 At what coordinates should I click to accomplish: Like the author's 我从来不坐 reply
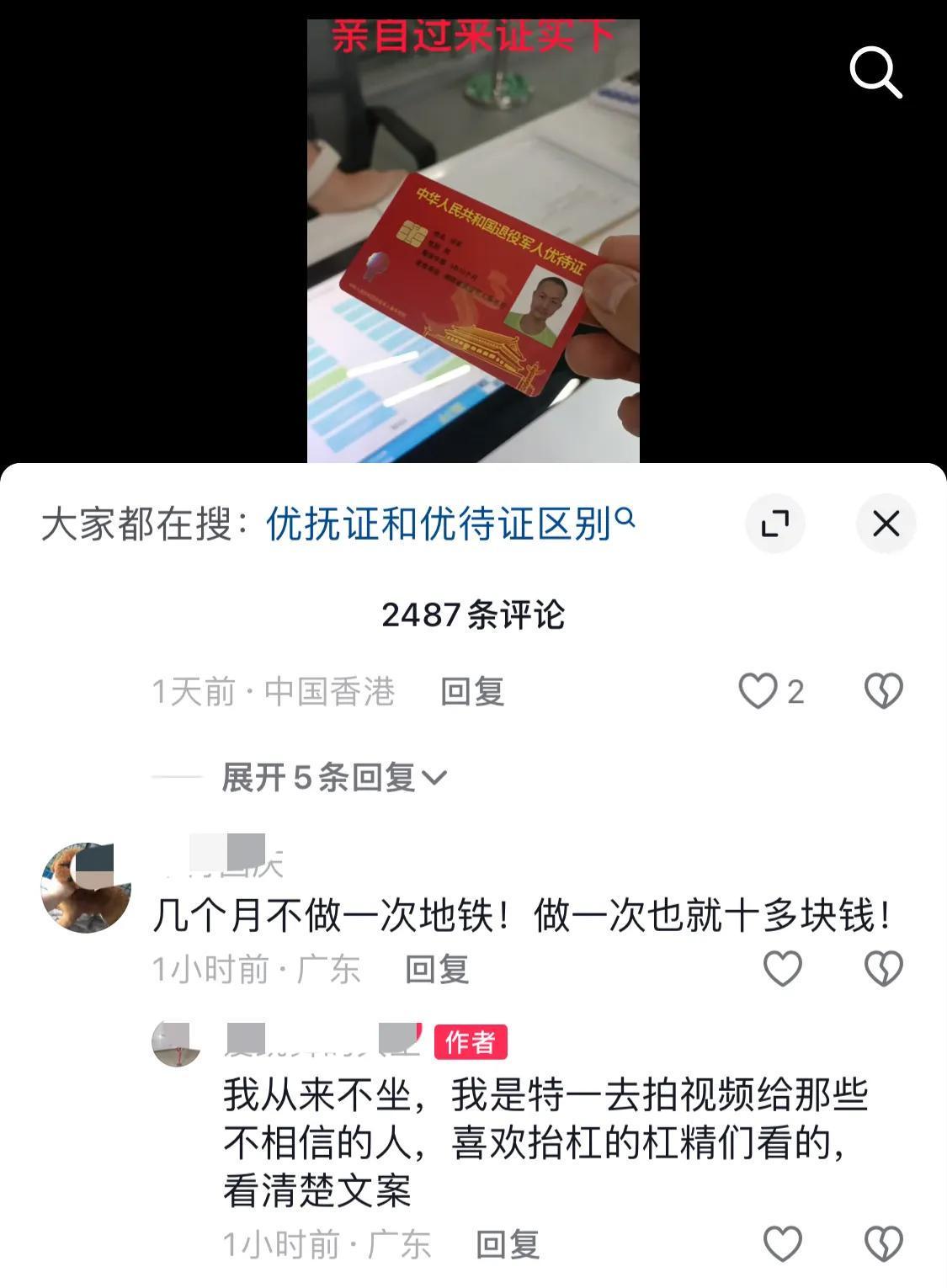pos(782,1243)
